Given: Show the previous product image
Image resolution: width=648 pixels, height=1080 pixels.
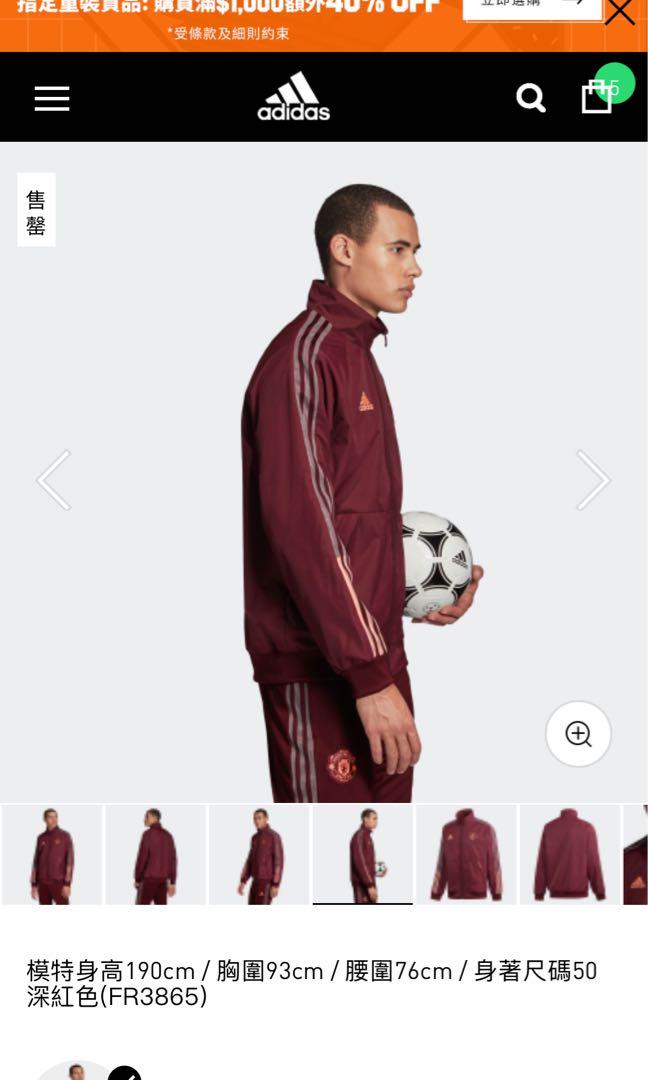Looking at the screenshot, I should point(54,480).
